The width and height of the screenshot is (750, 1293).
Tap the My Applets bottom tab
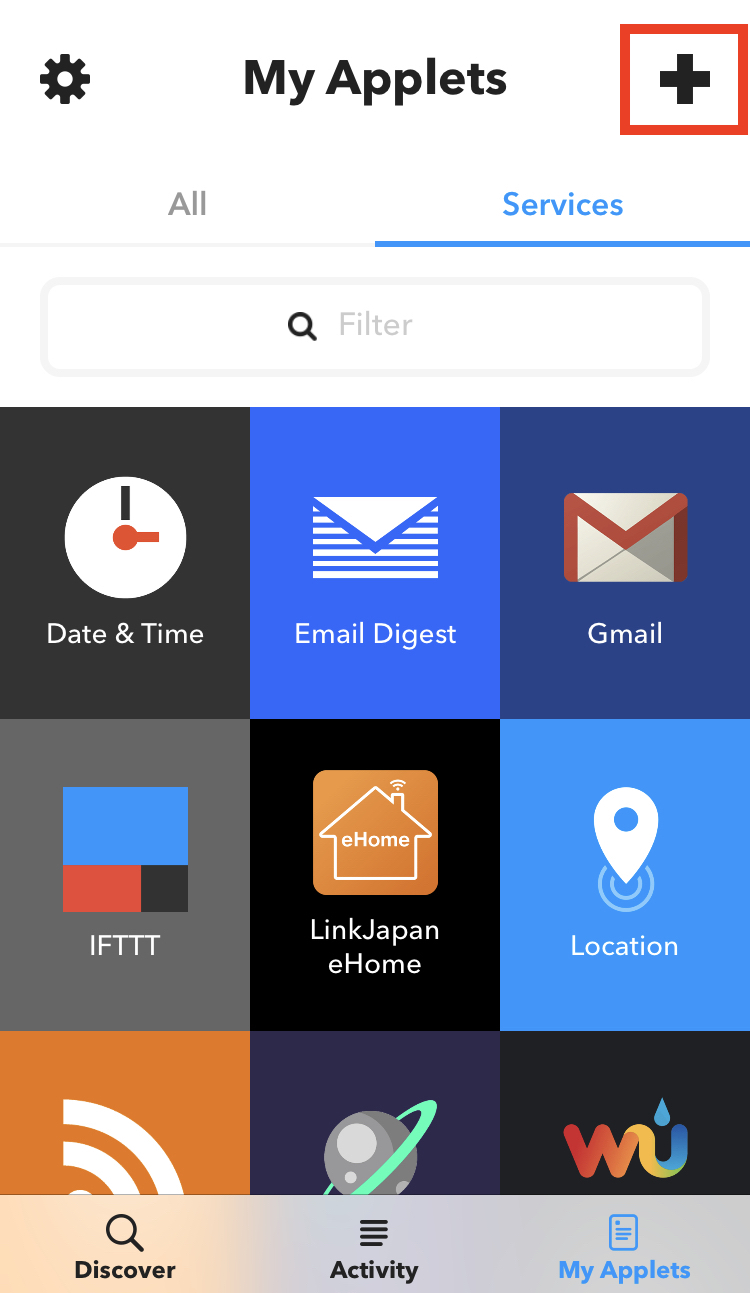[x=624, y=1246]
